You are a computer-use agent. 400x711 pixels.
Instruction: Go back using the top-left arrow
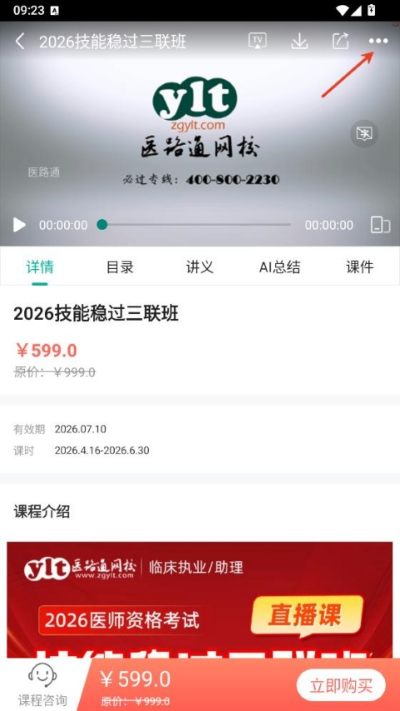20,42
